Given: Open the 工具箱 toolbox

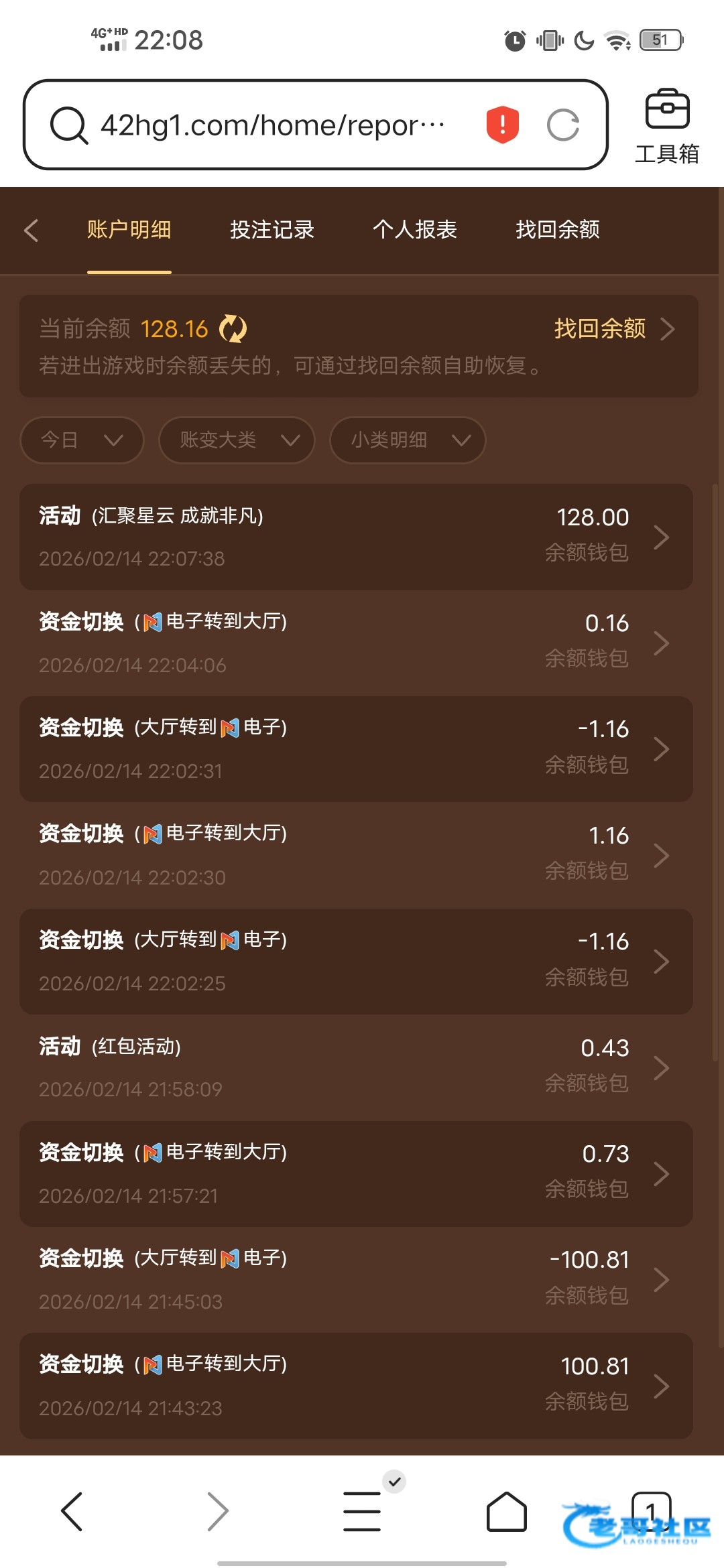Looking at the screenshot, I should (666, 125).
